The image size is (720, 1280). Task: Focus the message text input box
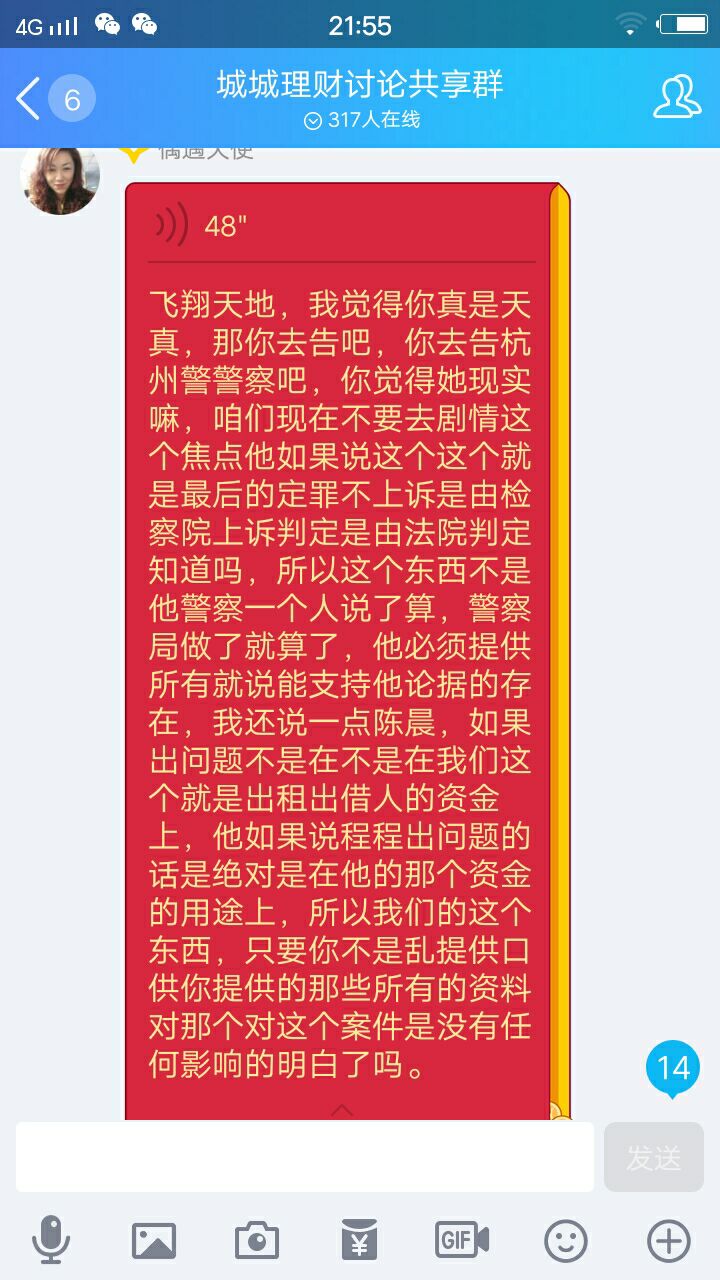tap(305, 1157)
